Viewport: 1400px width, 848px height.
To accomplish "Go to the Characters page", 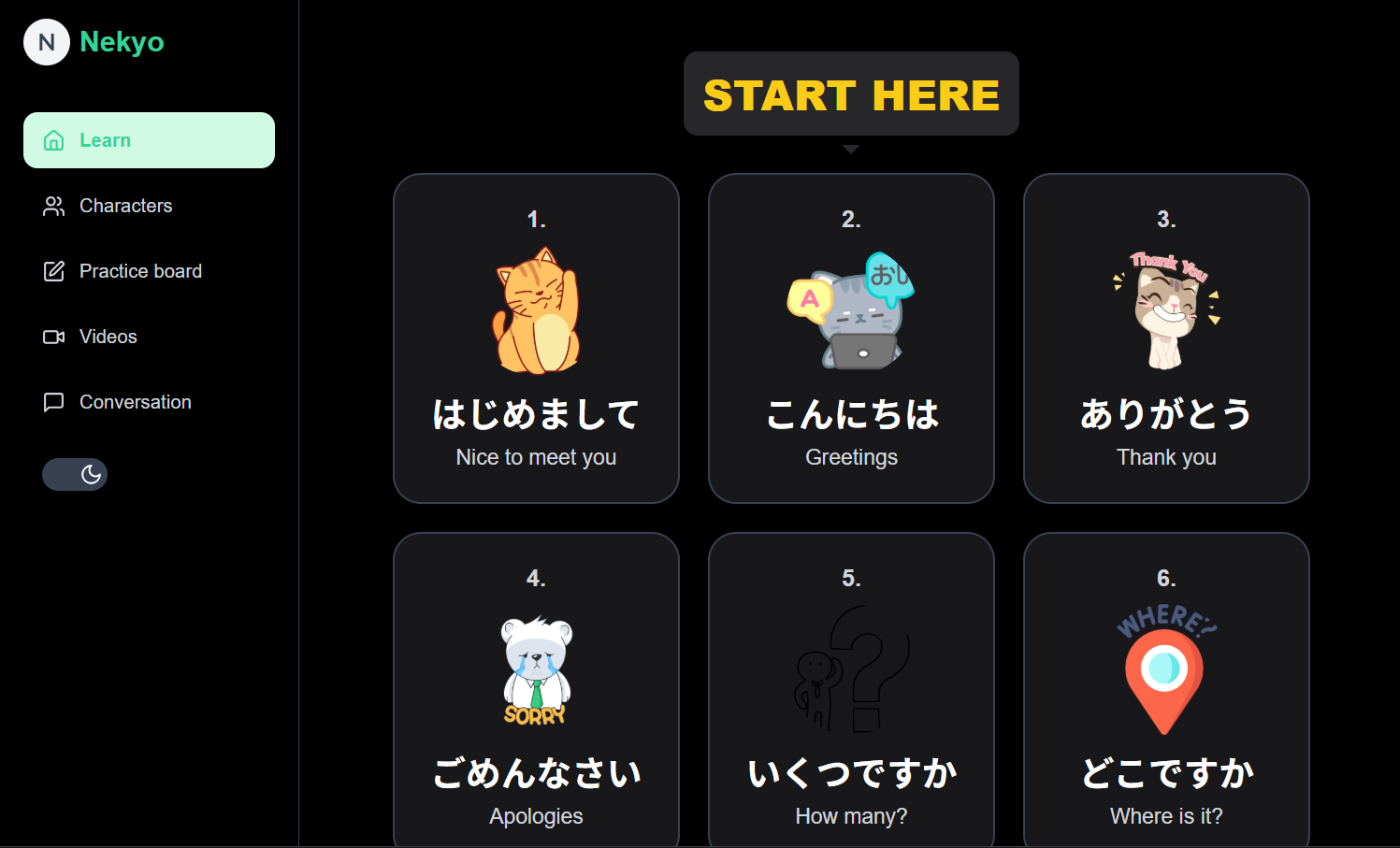I will point(125,206).
